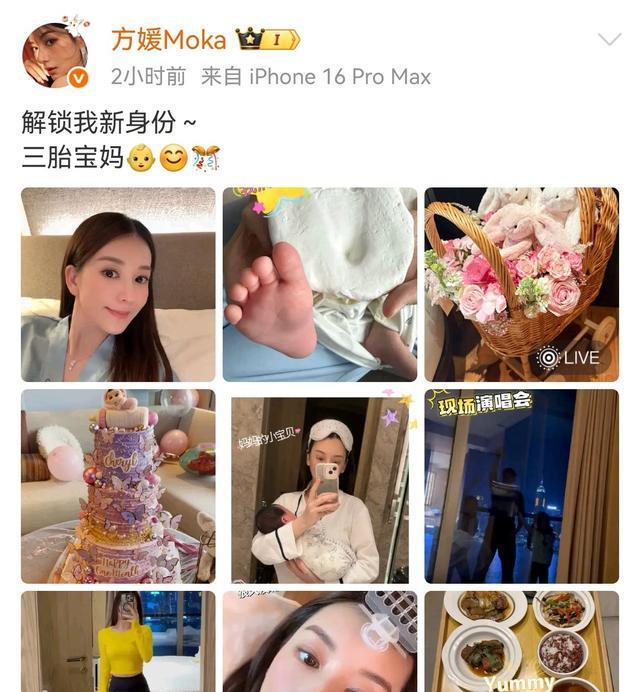Open the close-up face with pacifier photo

coord(320,641)
